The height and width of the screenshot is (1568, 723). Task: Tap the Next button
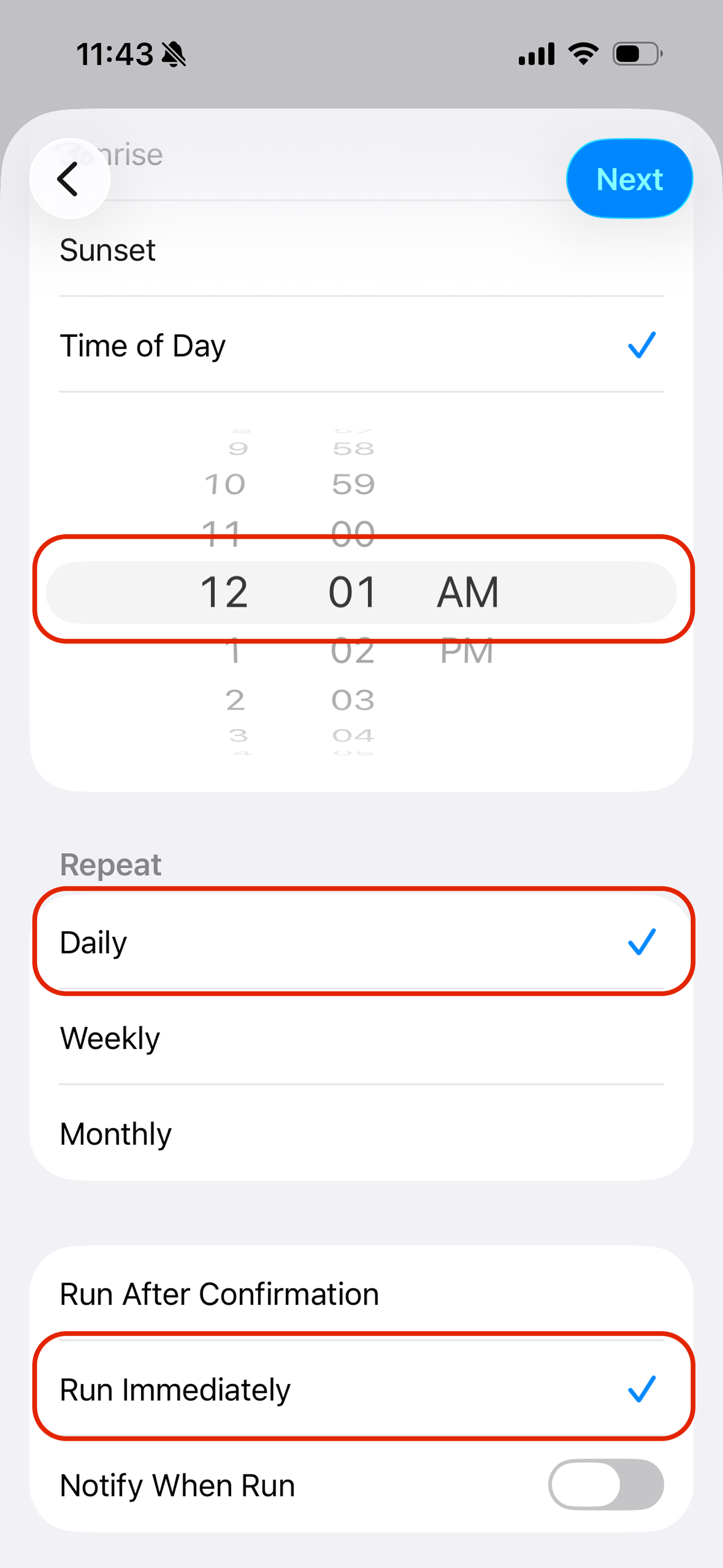pos(629,178)
